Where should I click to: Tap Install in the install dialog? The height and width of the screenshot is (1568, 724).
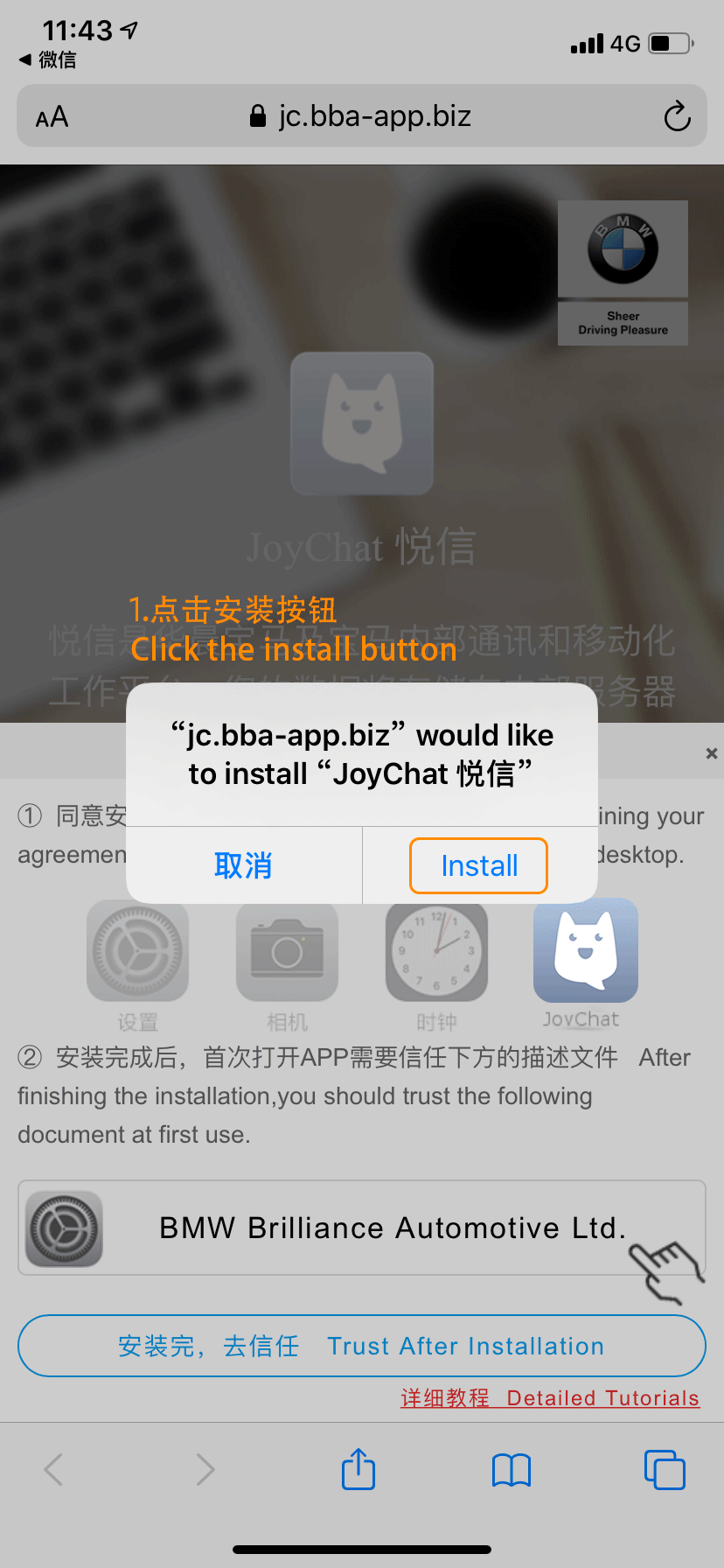coord(478,865)
